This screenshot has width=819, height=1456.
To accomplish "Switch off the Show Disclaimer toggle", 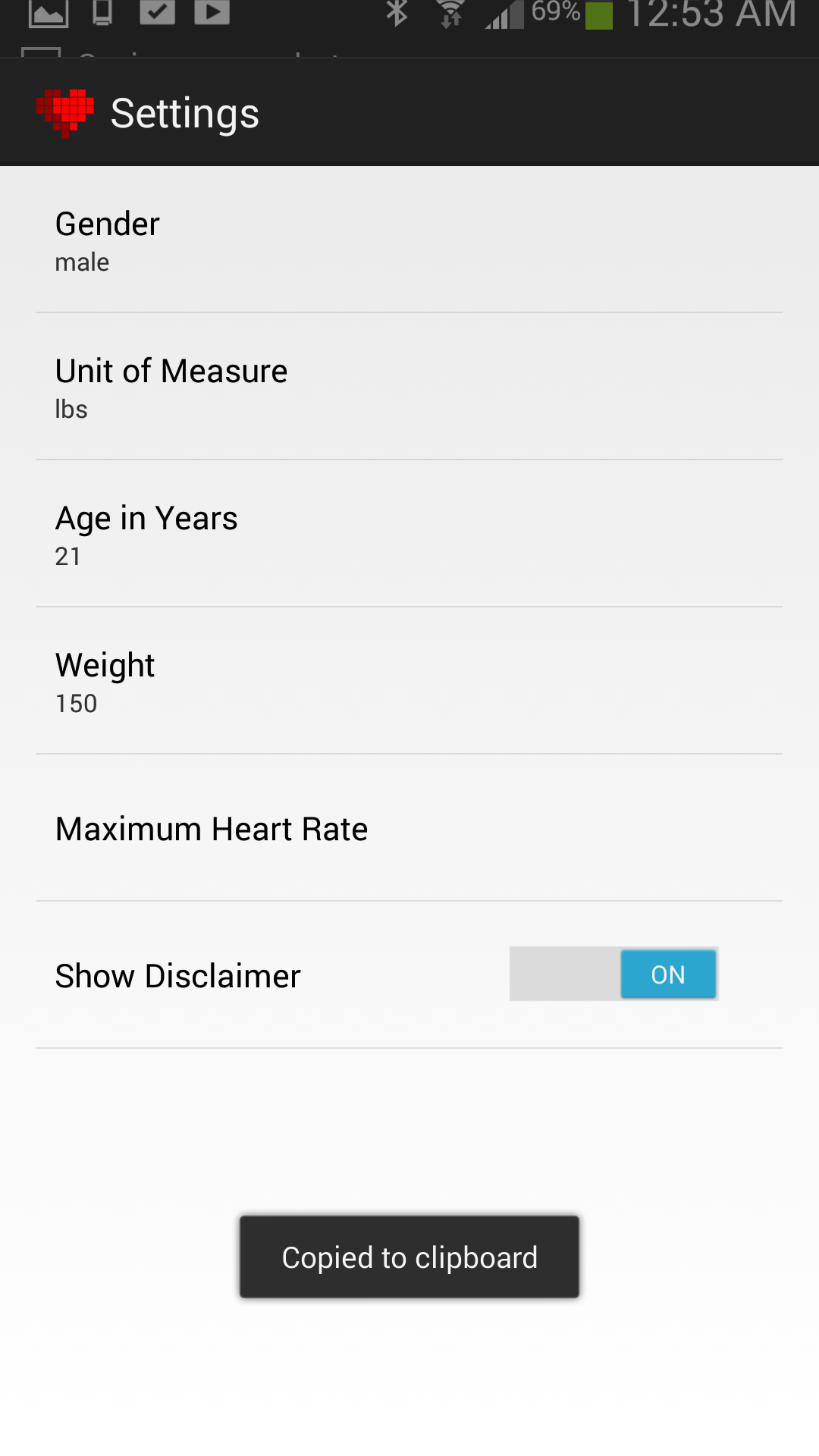I will tap(613, 974).
